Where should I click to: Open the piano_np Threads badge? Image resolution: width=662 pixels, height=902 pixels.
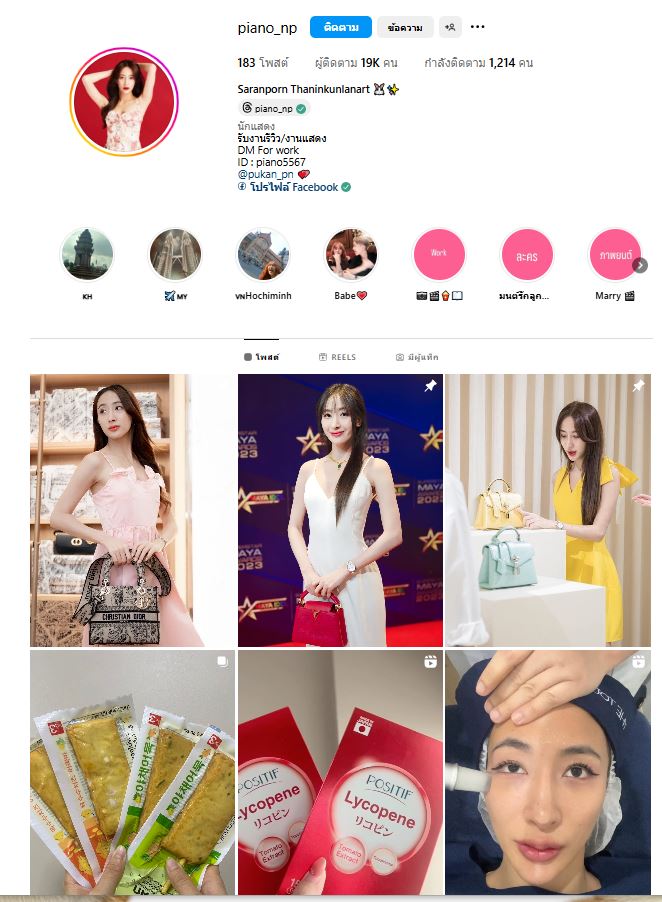point(273,108)
